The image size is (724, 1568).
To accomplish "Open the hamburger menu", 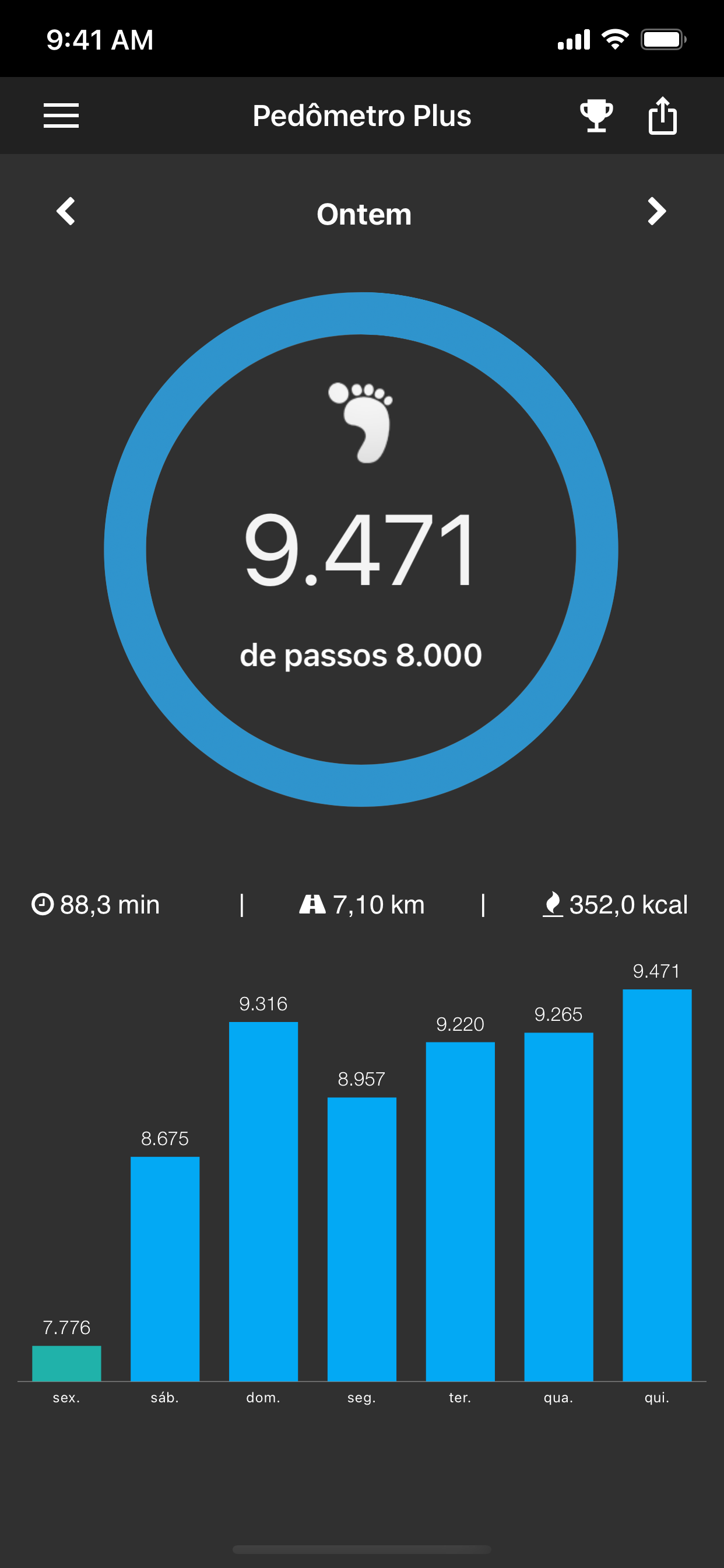I will click(x=61, y=116).
